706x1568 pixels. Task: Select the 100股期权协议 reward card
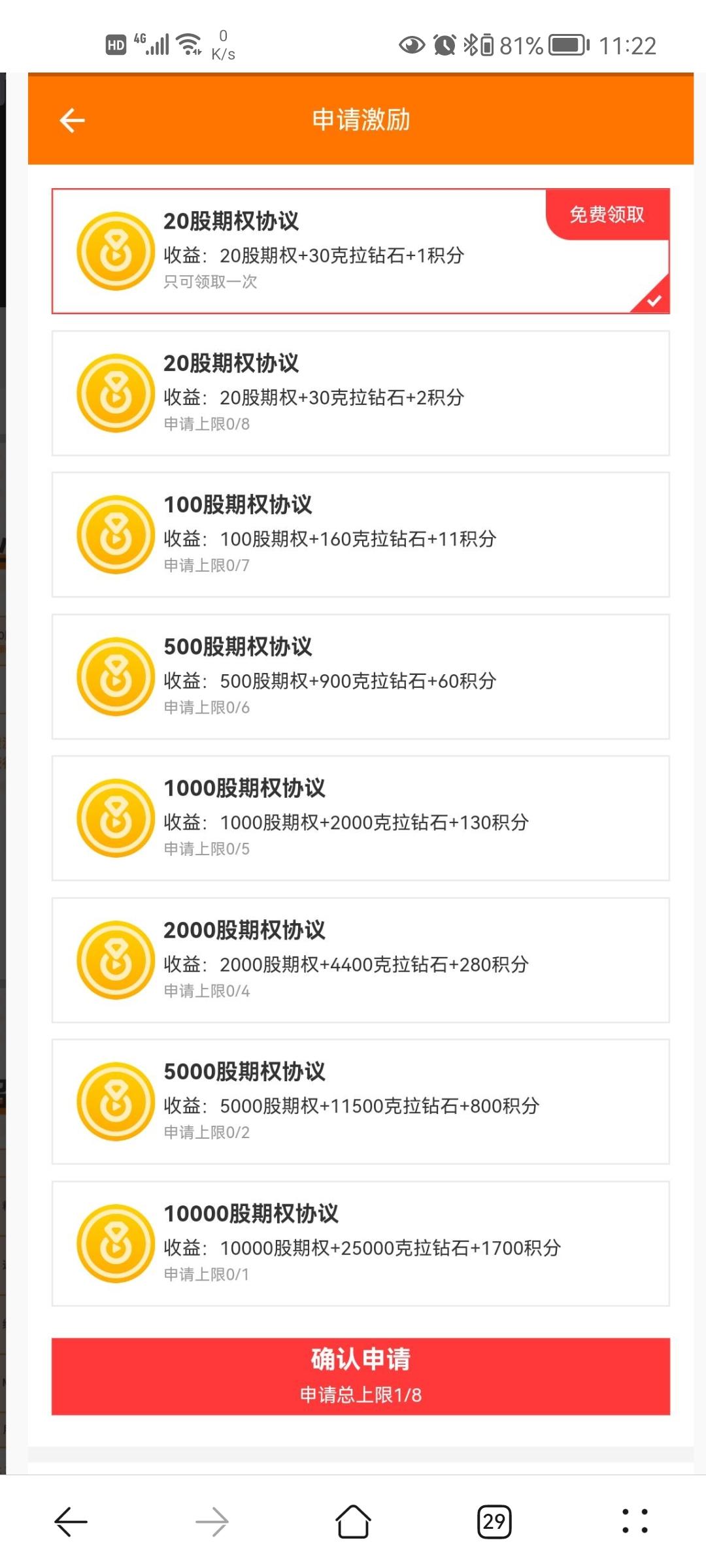(360, 534)
